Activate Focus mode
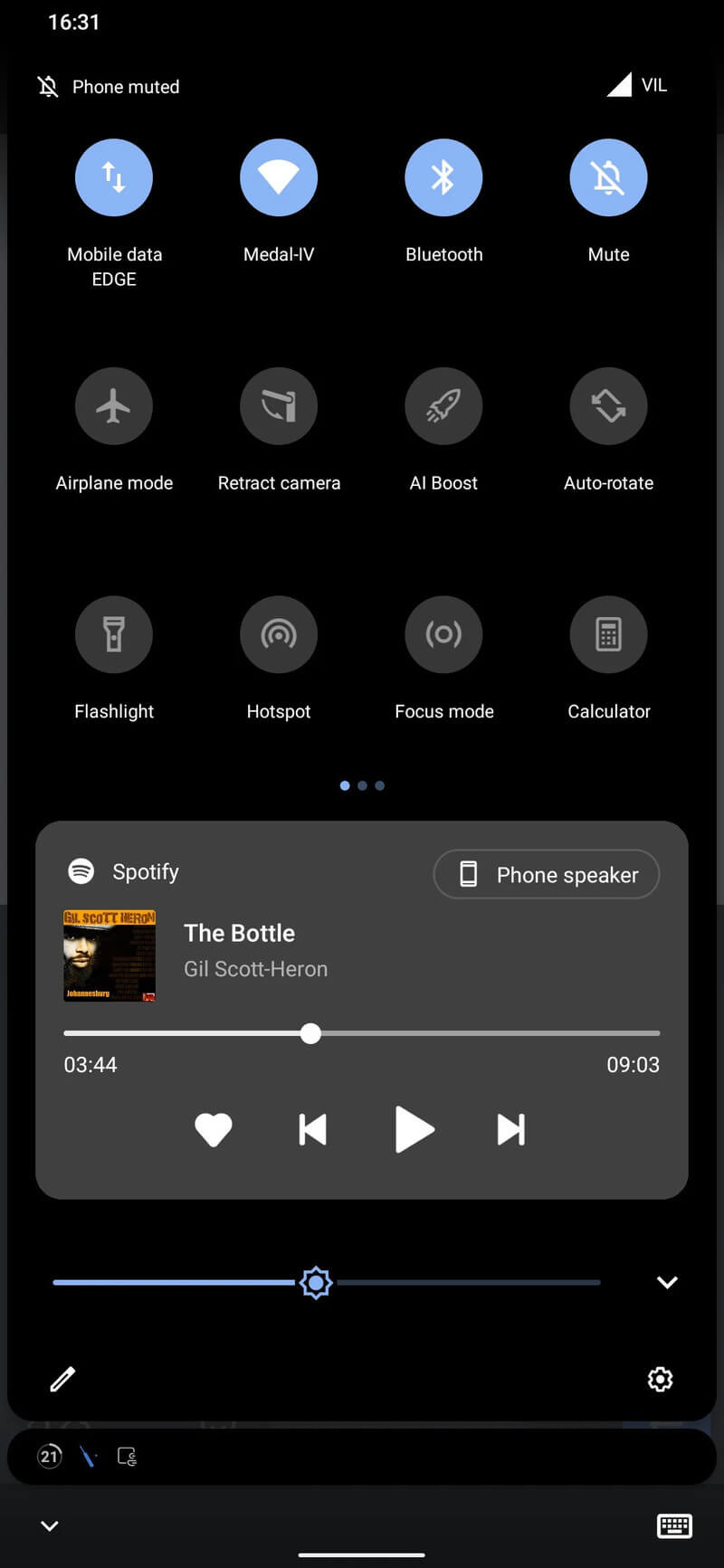 (x=443, y=634)
